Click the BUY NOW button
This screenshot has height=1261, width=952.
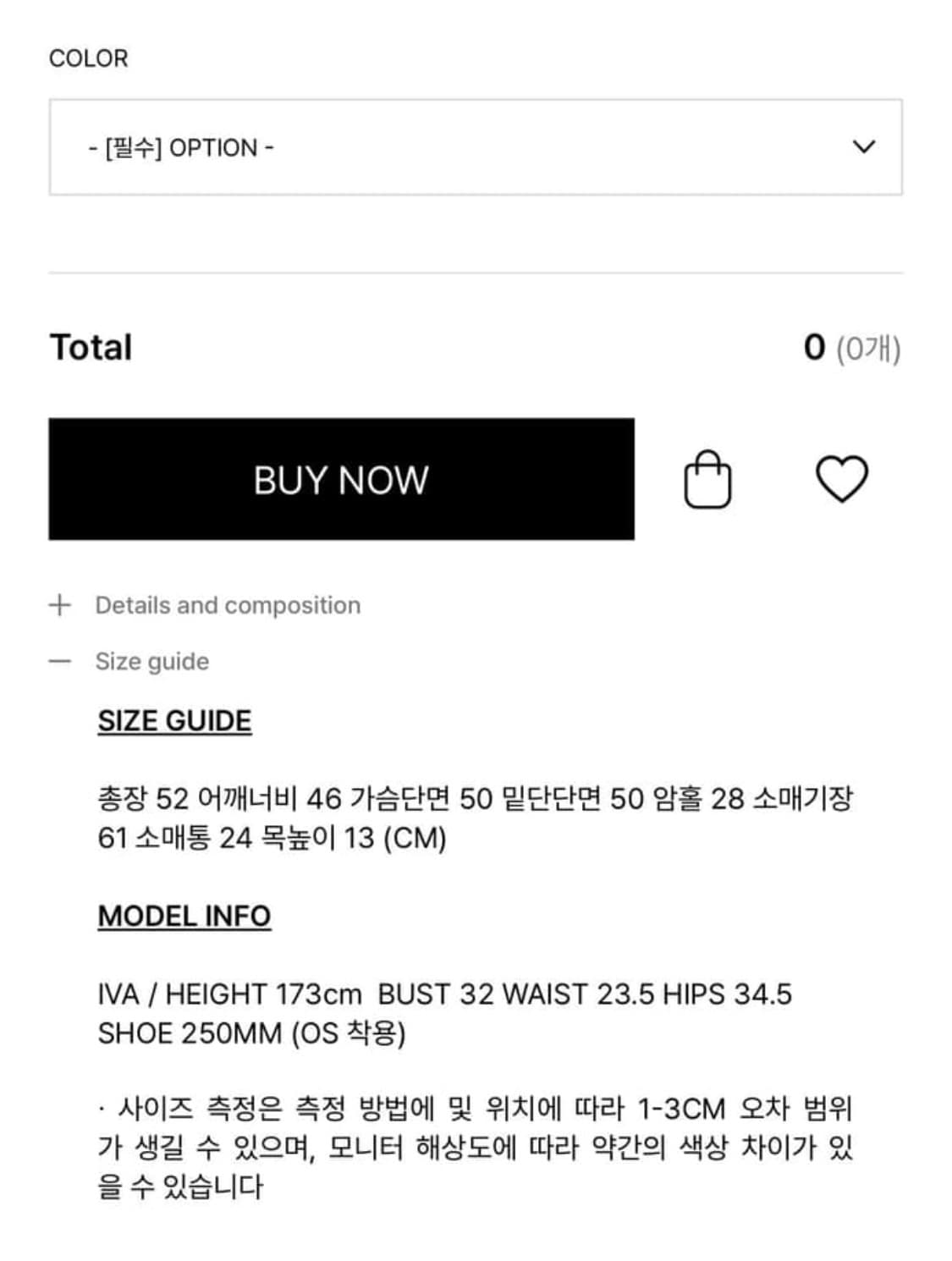click(x=342, y=479)
